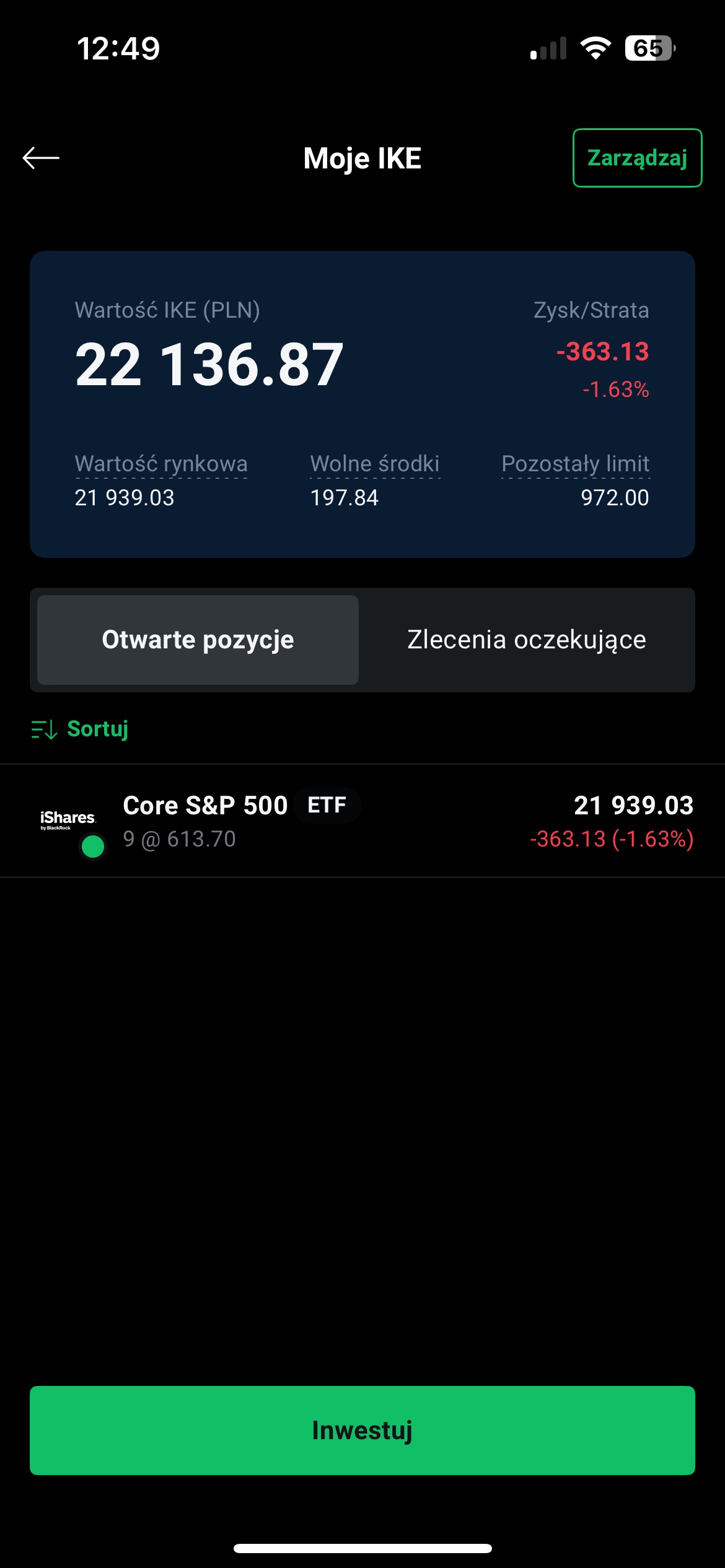
Task: Open the Zarządzaj management button
Action: pyautogui.click(x=637, y=158)
